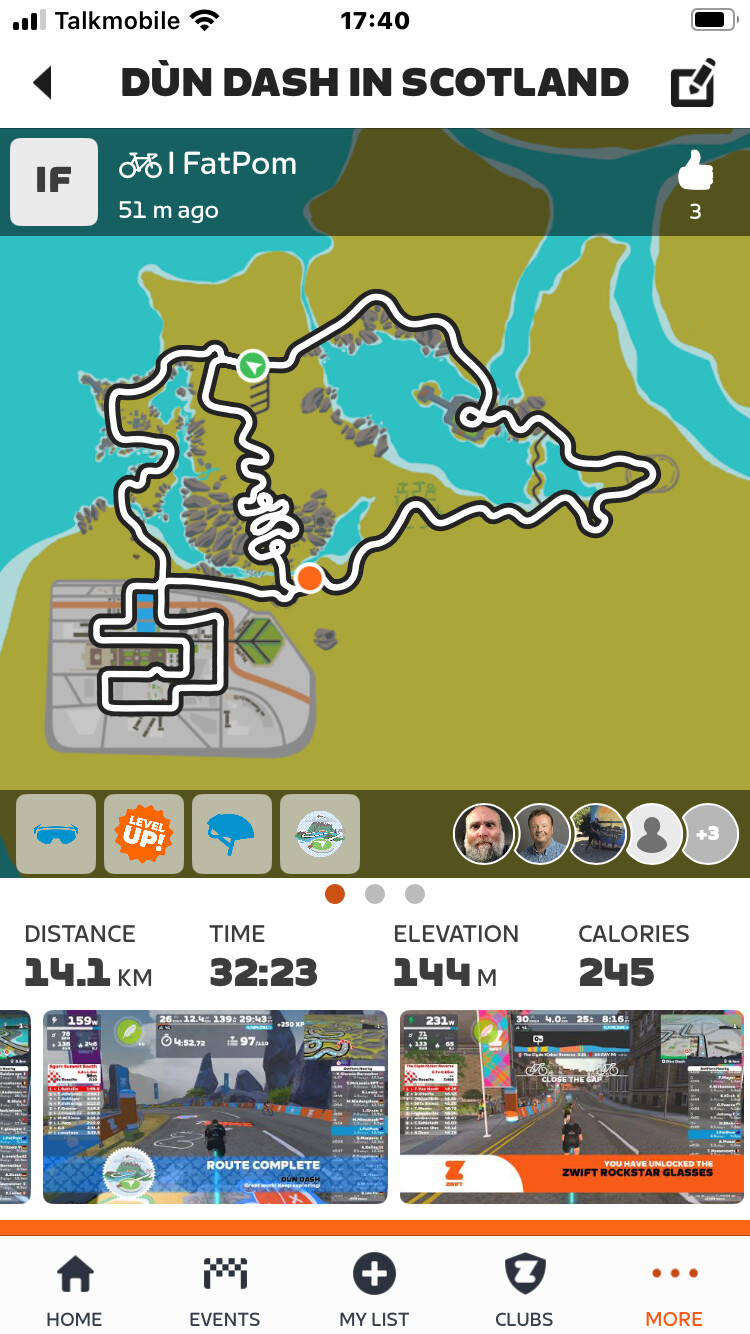Viewport: 750px width, 1334px height.
Task: Open FatPom's profile avatar
Action: tap(54, 181)
